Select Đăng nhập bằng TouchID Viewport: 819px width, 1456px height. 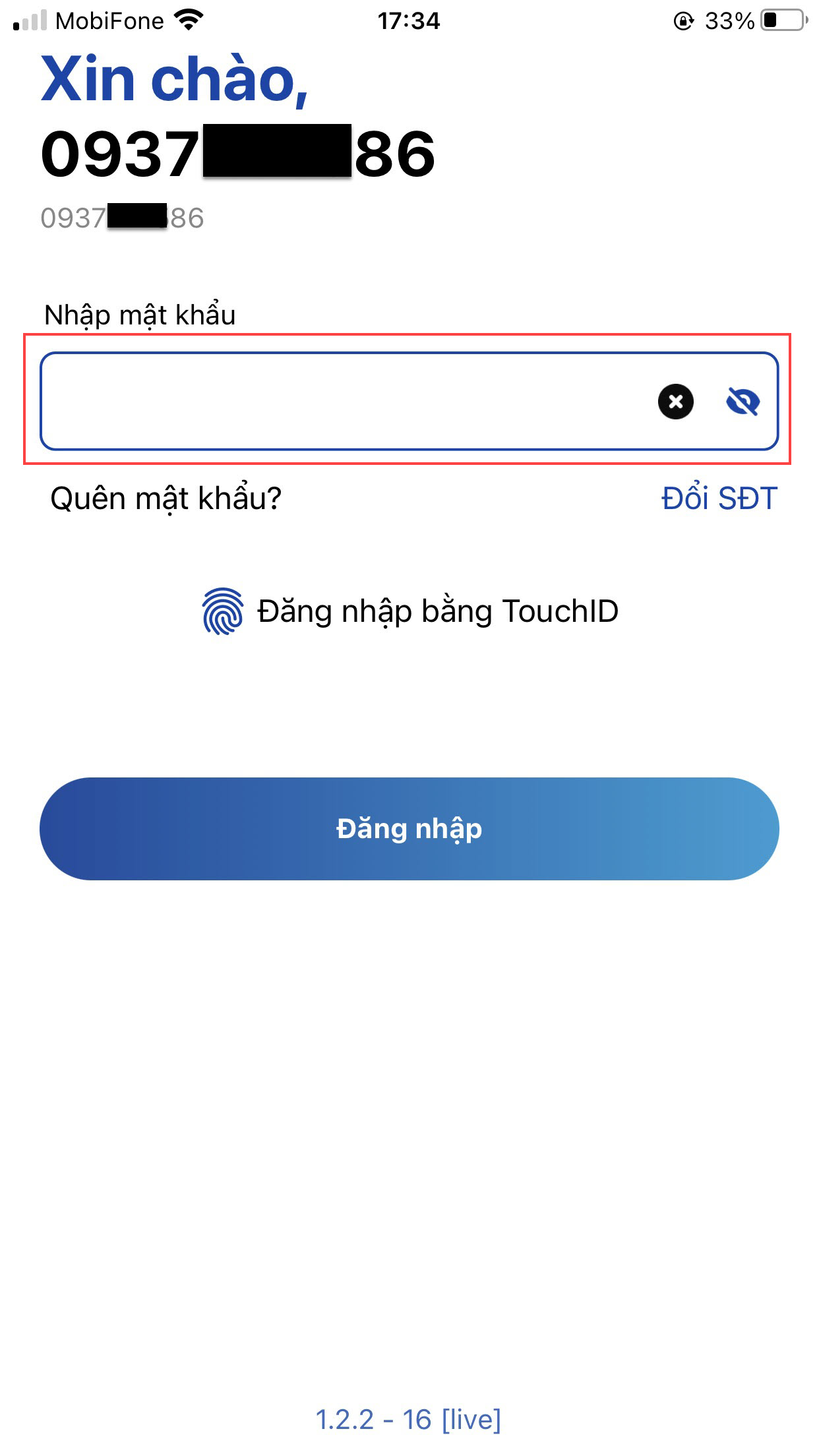410,611
